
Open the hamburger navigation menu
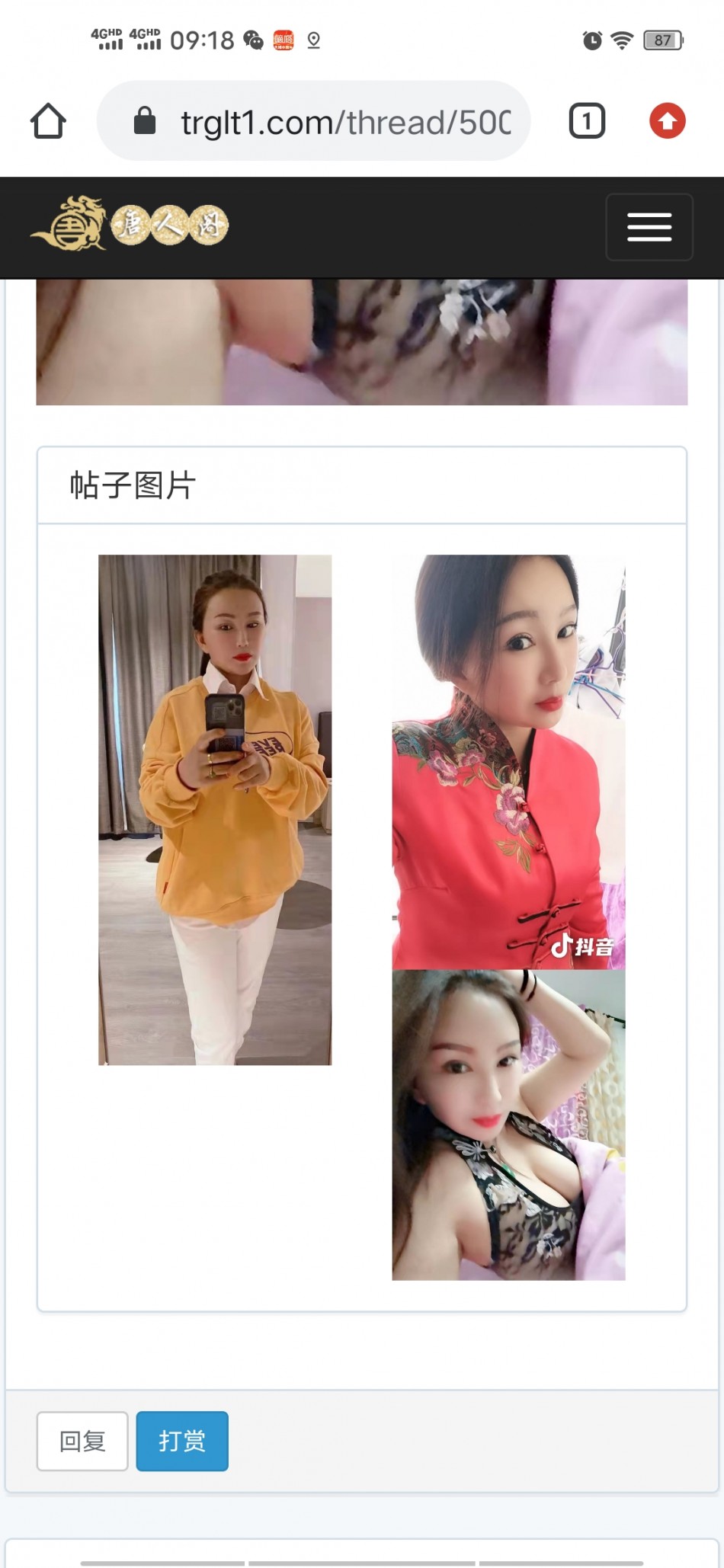[649, 227]
